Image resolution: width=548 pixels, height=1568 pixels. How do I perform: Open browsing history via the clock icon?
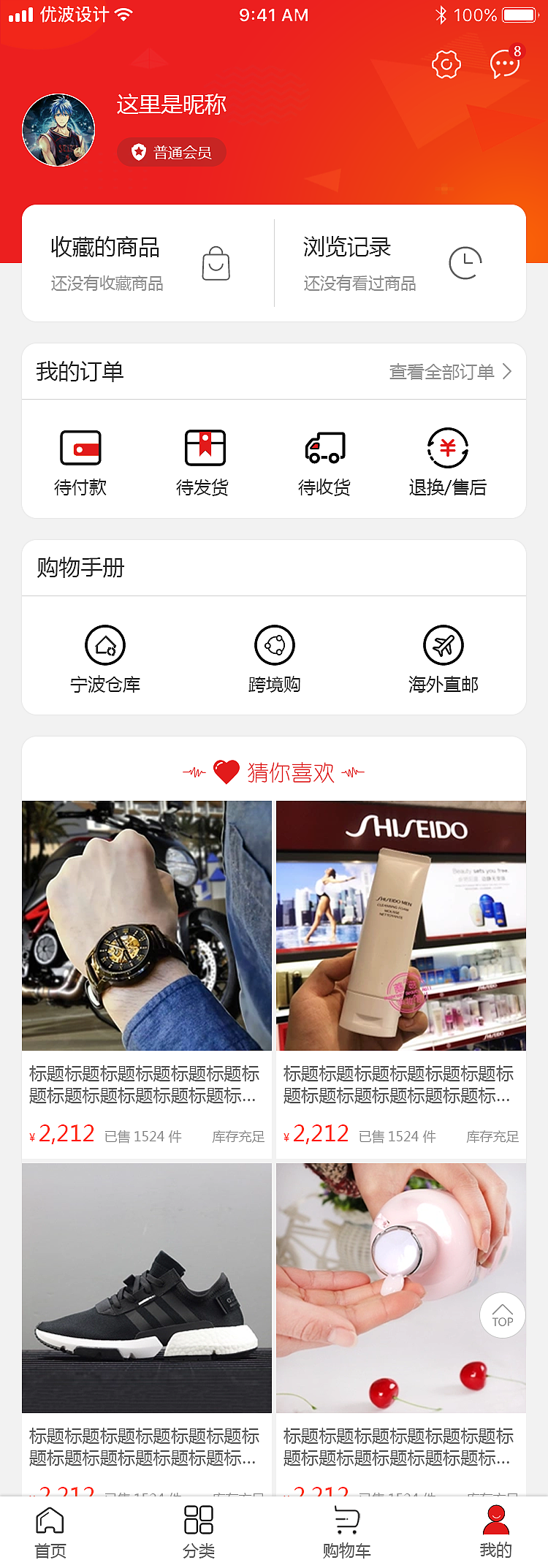click(466, 263)
